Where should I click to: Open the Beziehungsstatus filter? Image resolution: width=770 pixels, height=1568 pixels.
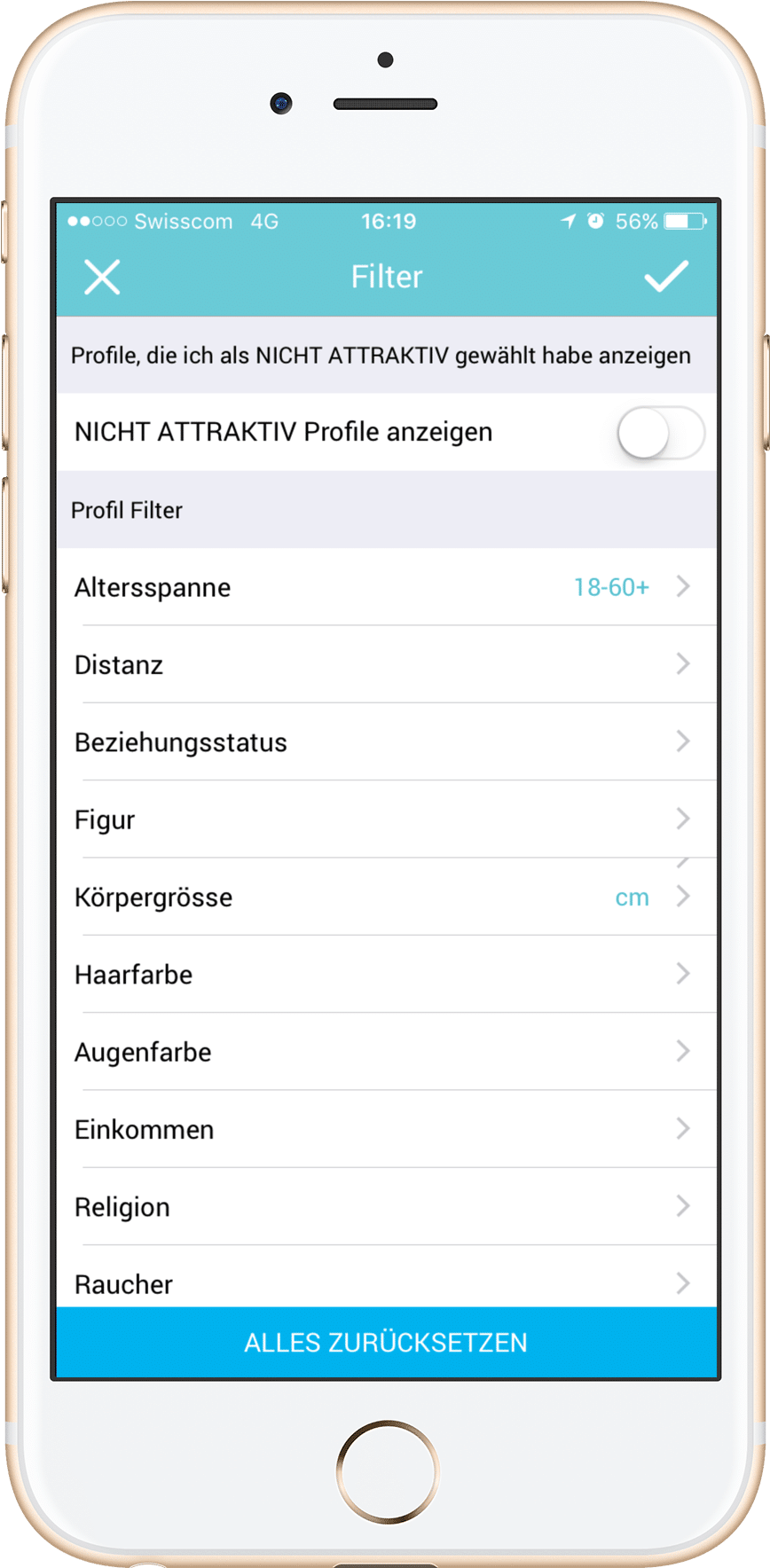[387, 742]
